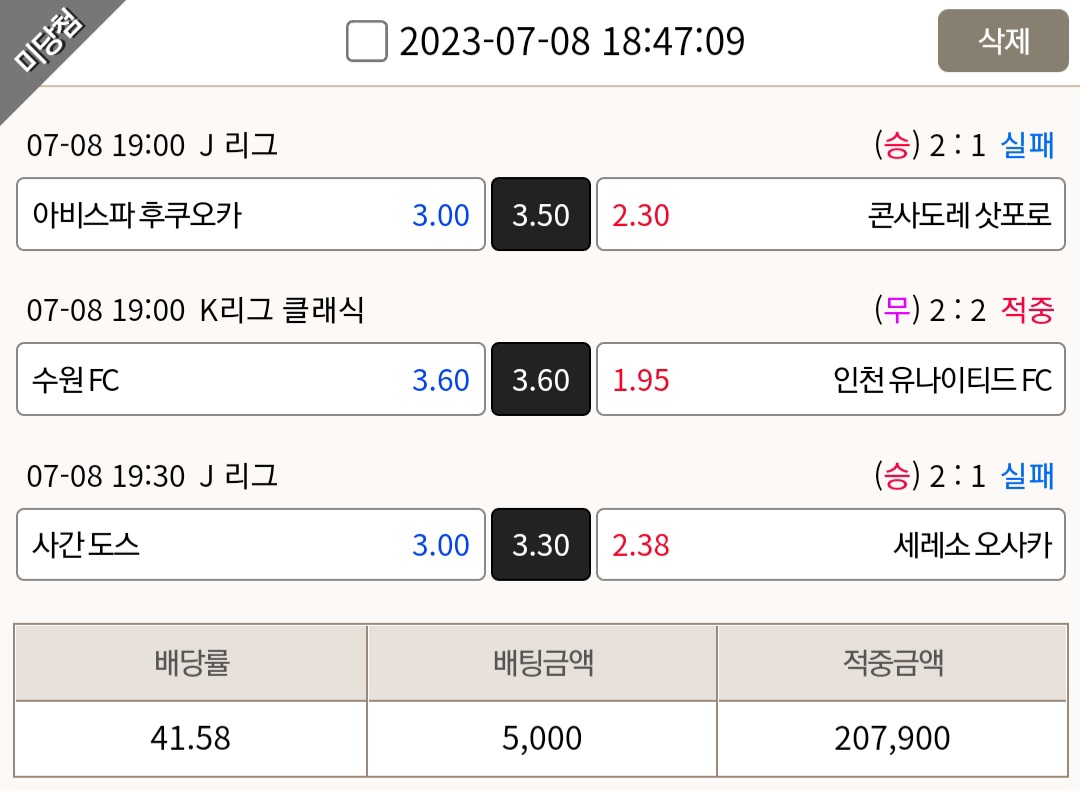Tick the checkbox beside 2023-07-08 18:47:09
Screen dimensions: 1080x791
coord(366,41)
